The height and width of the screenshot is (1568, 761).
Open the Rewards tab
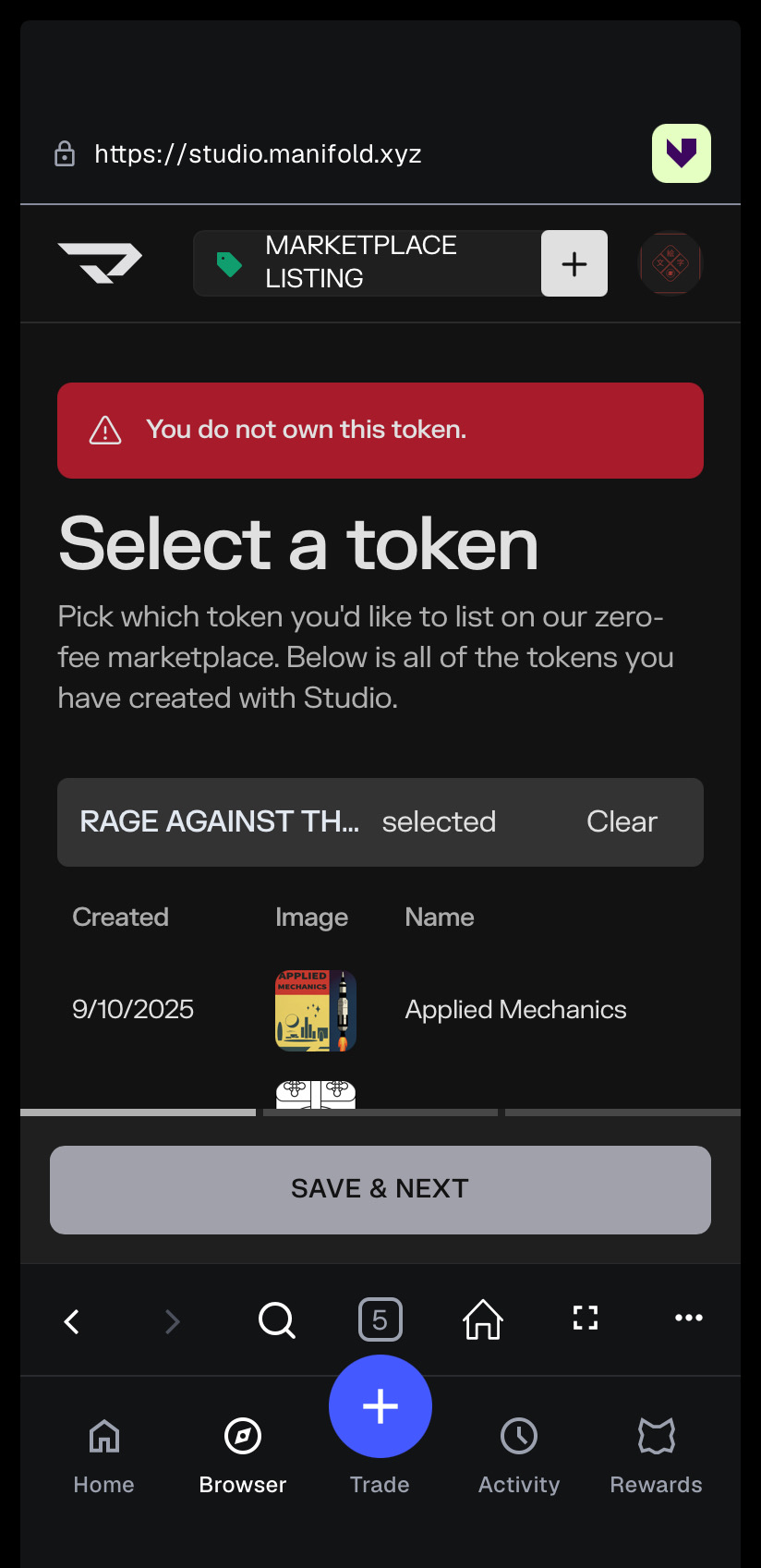pos(656,1455)
